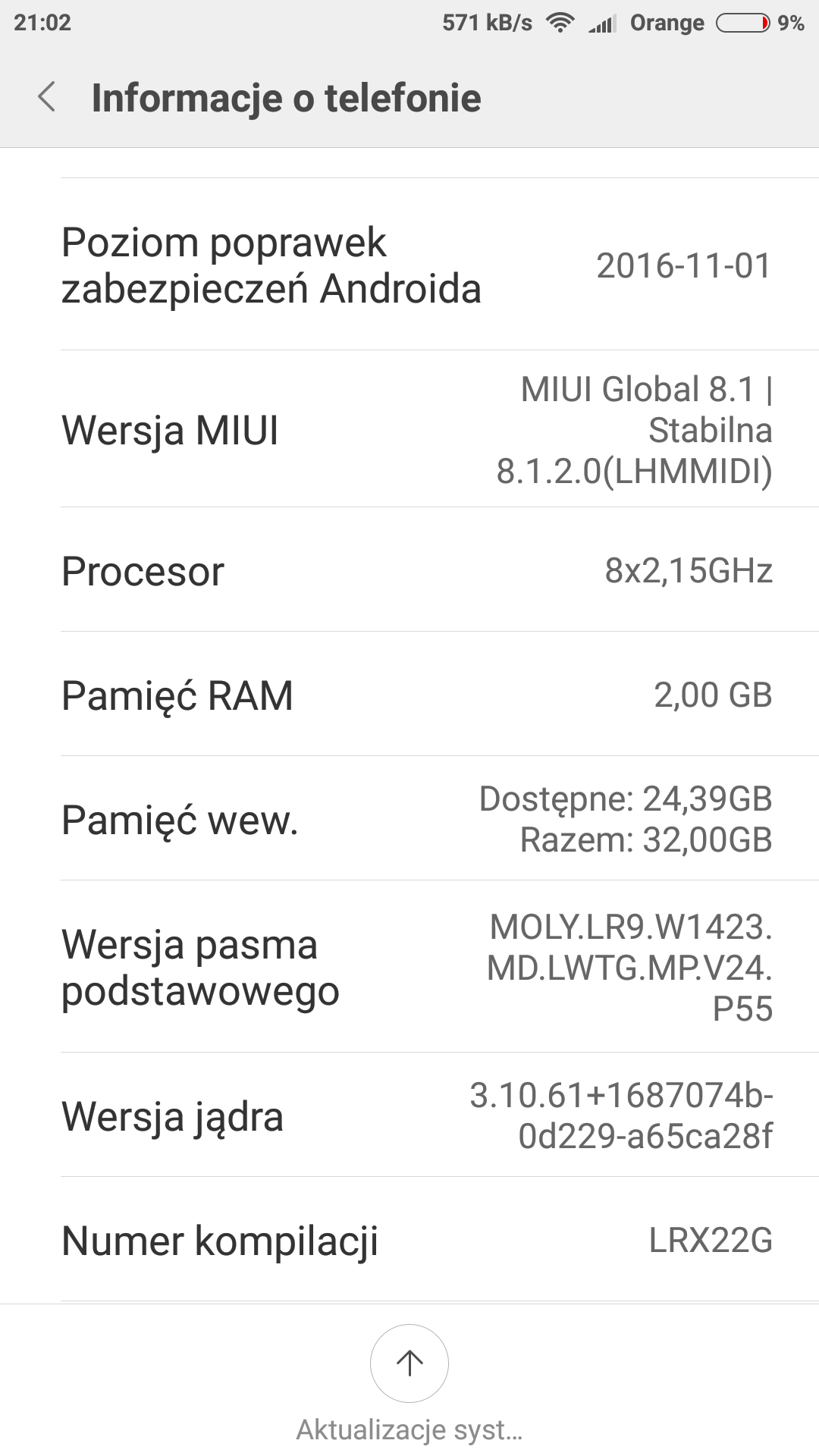
Task: Select the Wersja pasma podstawowego row
Action: pos(409,967)
